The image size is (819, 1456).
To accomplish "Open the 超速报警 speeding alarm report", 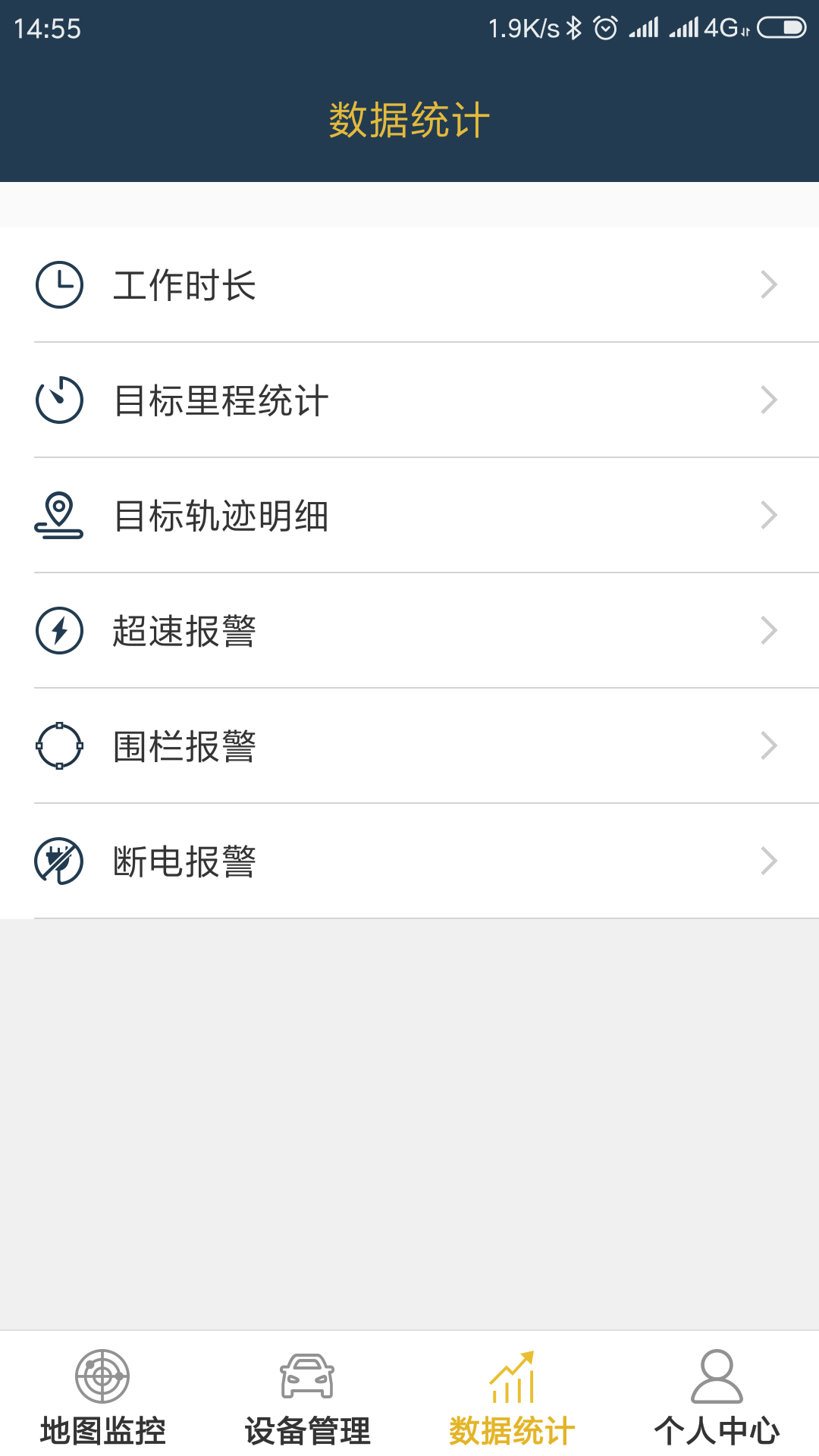I will click(x=409, y=631).
